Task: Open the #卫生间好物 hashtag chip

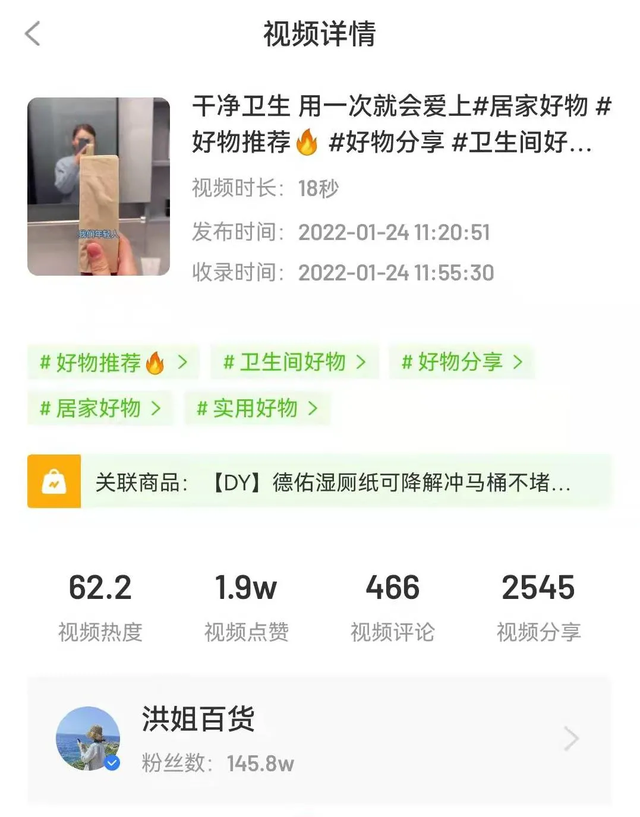Action: coord(294,362)
